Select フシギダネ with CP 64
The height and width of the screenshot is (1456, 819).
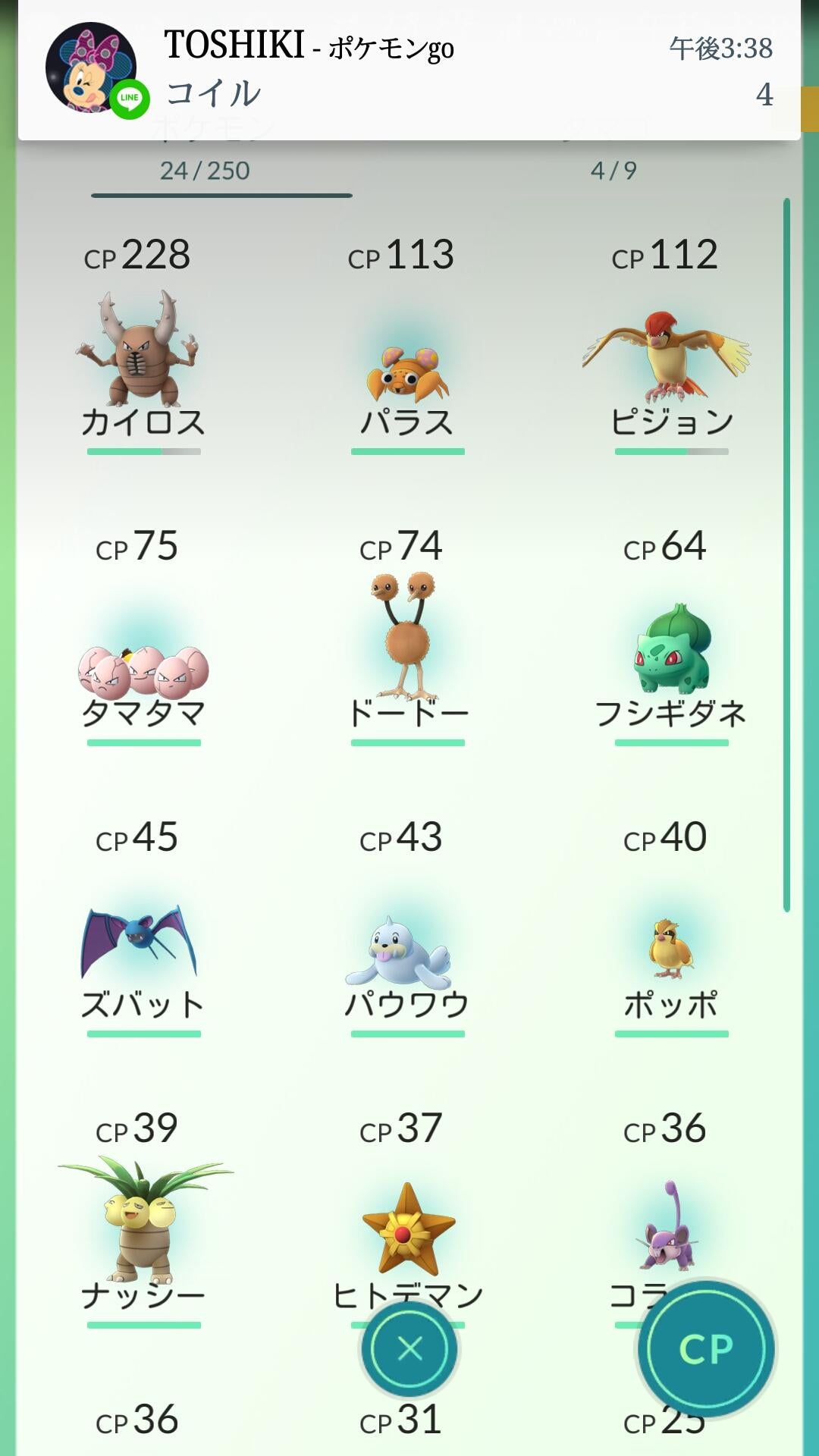[670, 652]
